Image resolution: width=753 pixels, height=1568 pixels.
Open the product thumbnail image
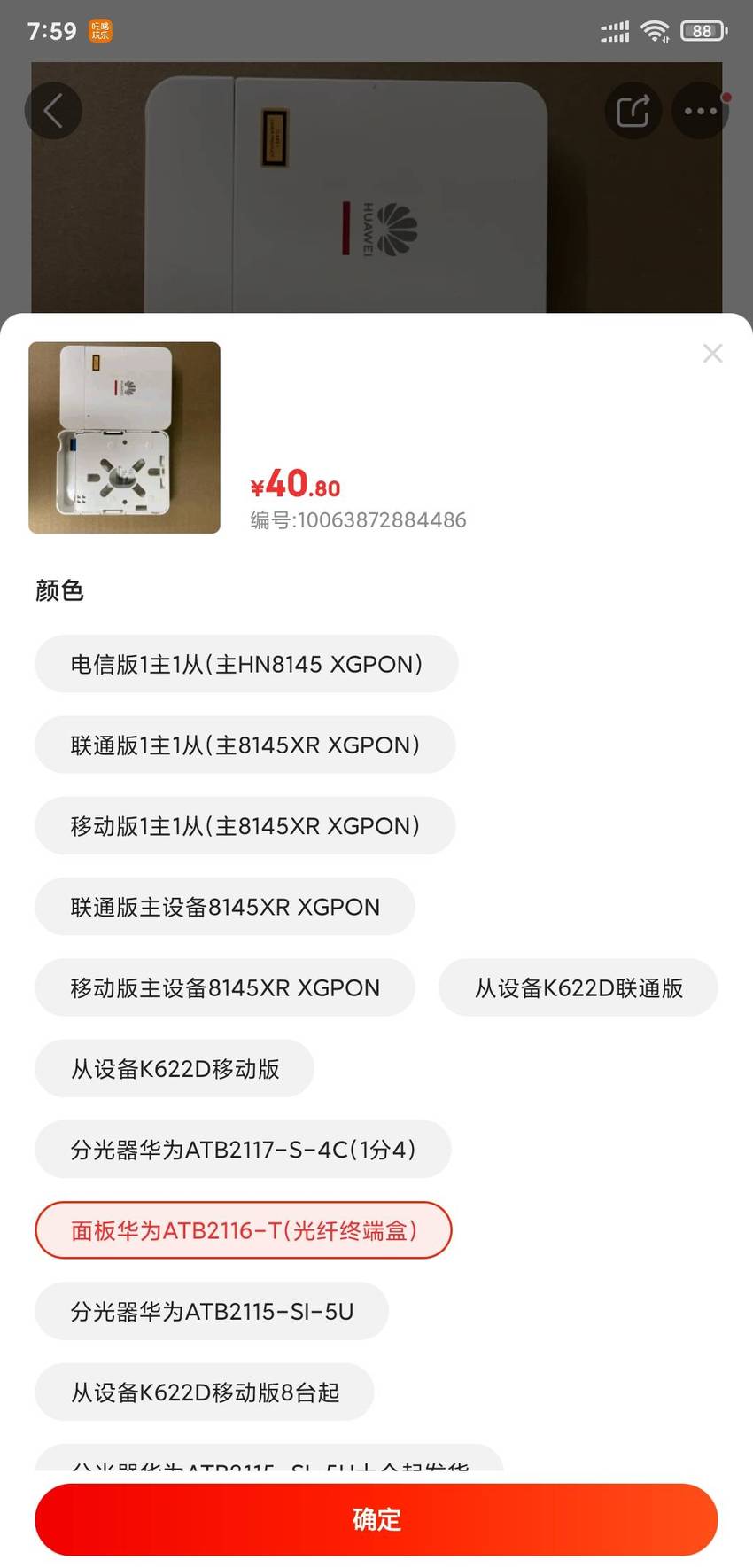pyautogui.click(x=124, y=438)
